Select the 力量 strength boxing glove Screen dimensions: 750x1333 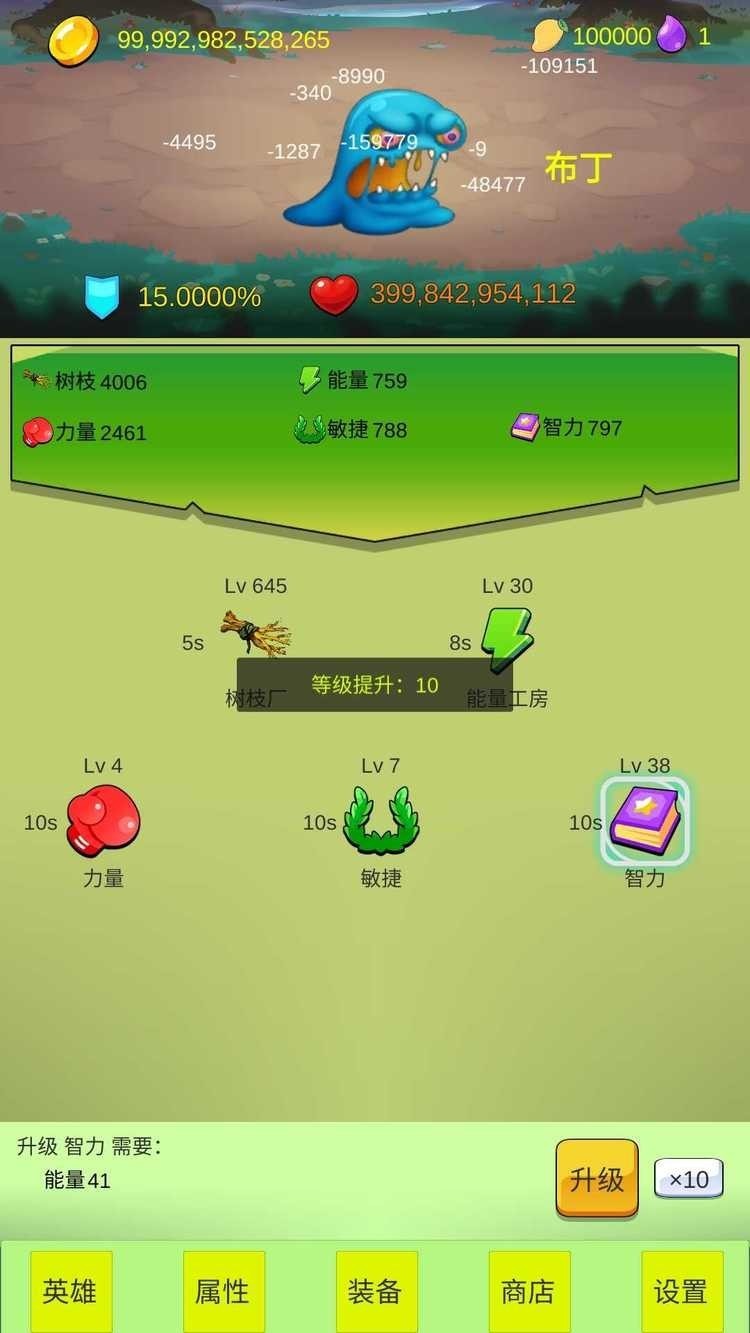(x=103, y=820)
